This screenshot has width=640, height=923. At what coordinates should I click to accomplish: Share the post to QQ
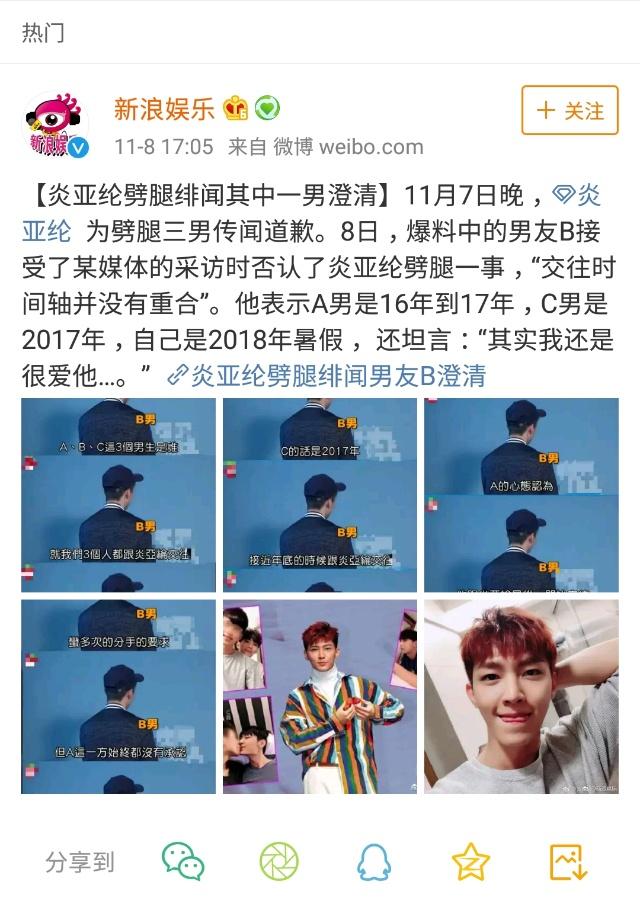[x=374, y=861]
